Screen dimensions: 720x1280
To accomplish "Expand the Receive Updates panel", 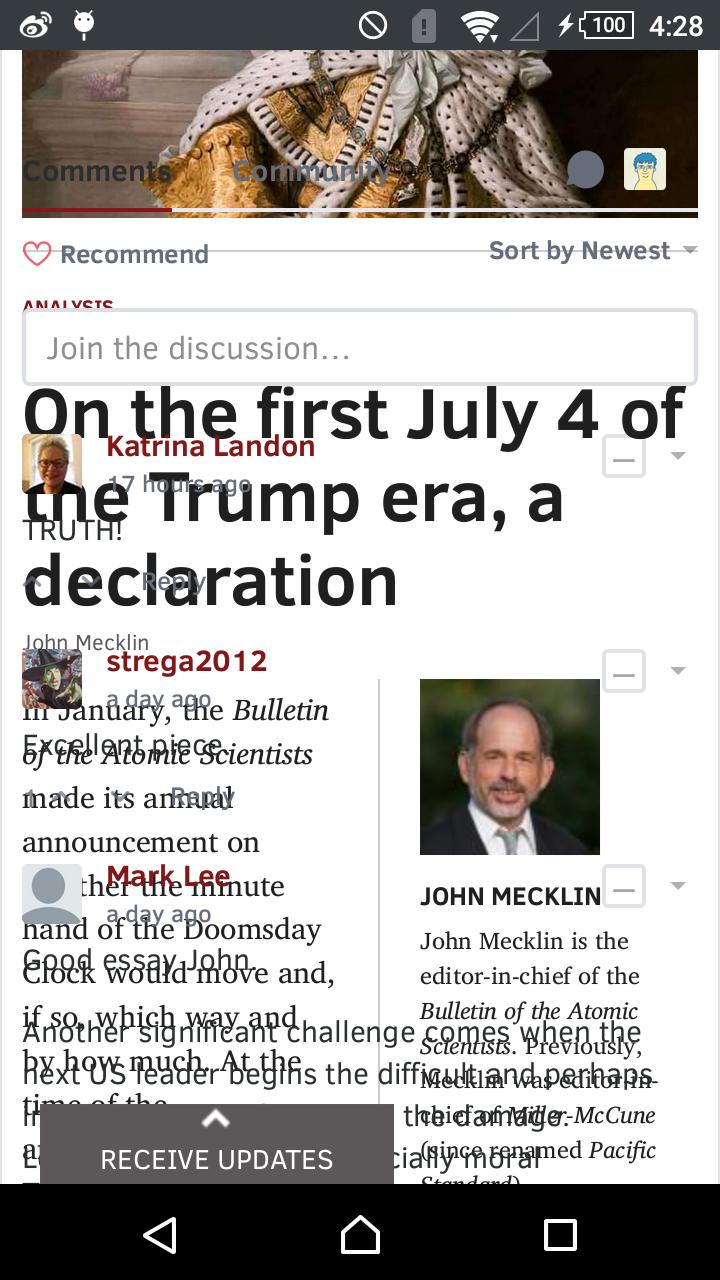I will pyautogui.click(x=216, y=1145).
